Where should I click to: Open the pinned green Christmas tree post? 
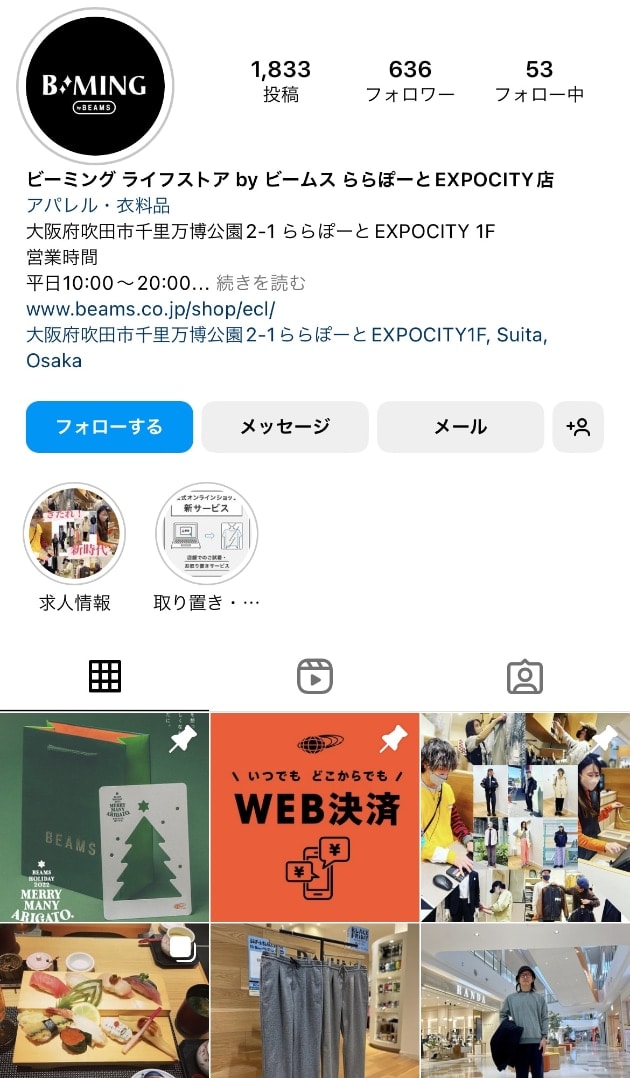tap(104, 817)
